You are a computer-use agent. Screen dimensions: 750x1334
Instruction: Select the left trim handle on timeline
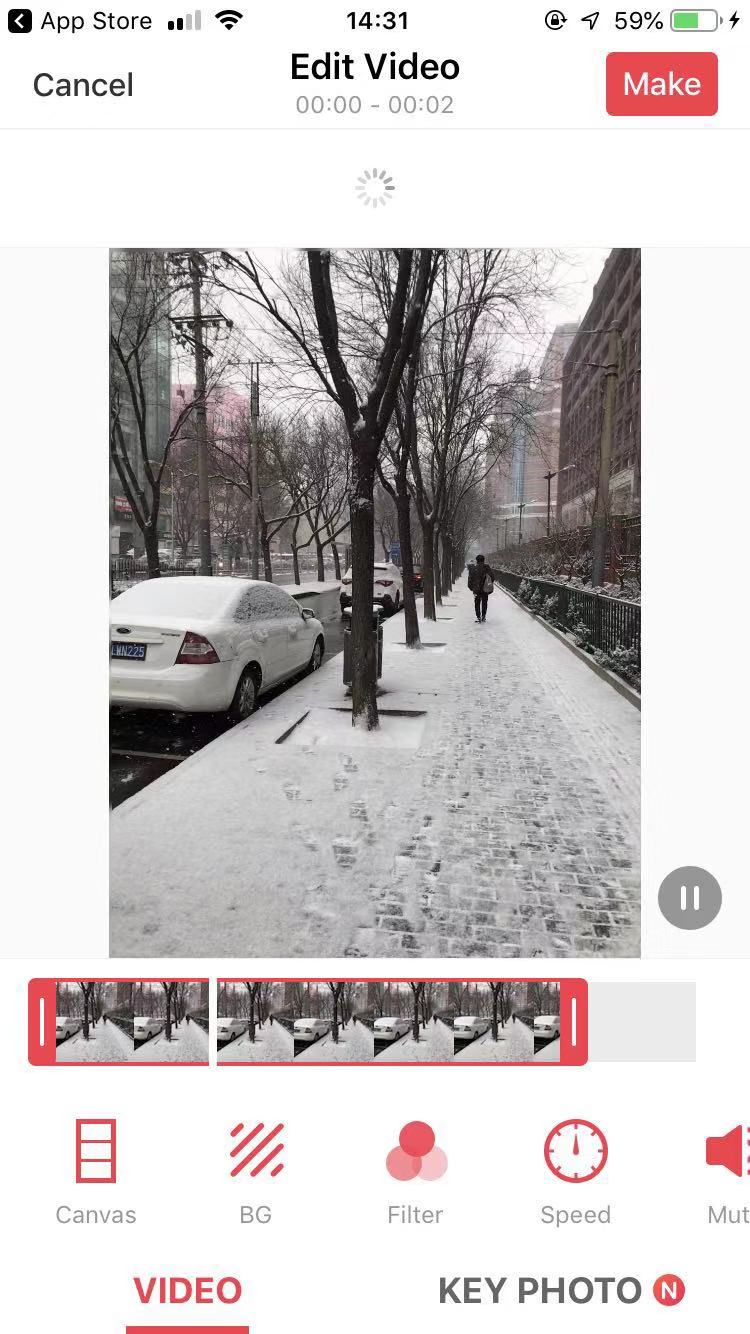[42, 1022]
